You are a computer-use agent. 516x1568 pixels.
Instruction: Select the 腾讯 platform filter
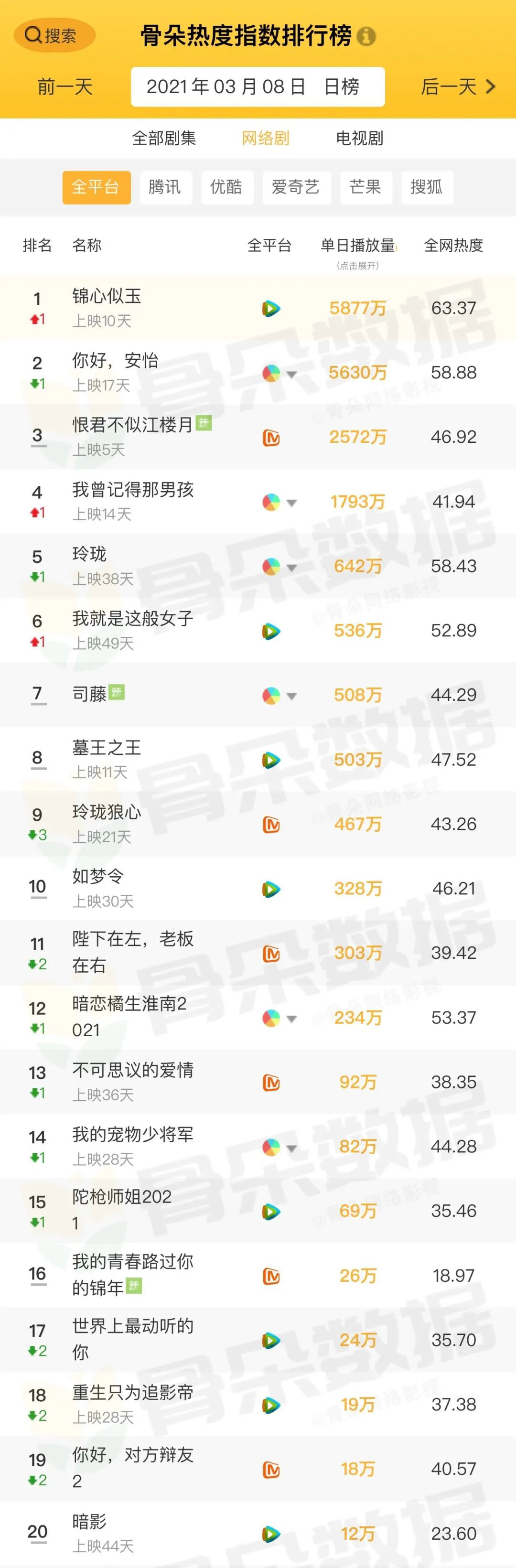(x=164, y=187)
